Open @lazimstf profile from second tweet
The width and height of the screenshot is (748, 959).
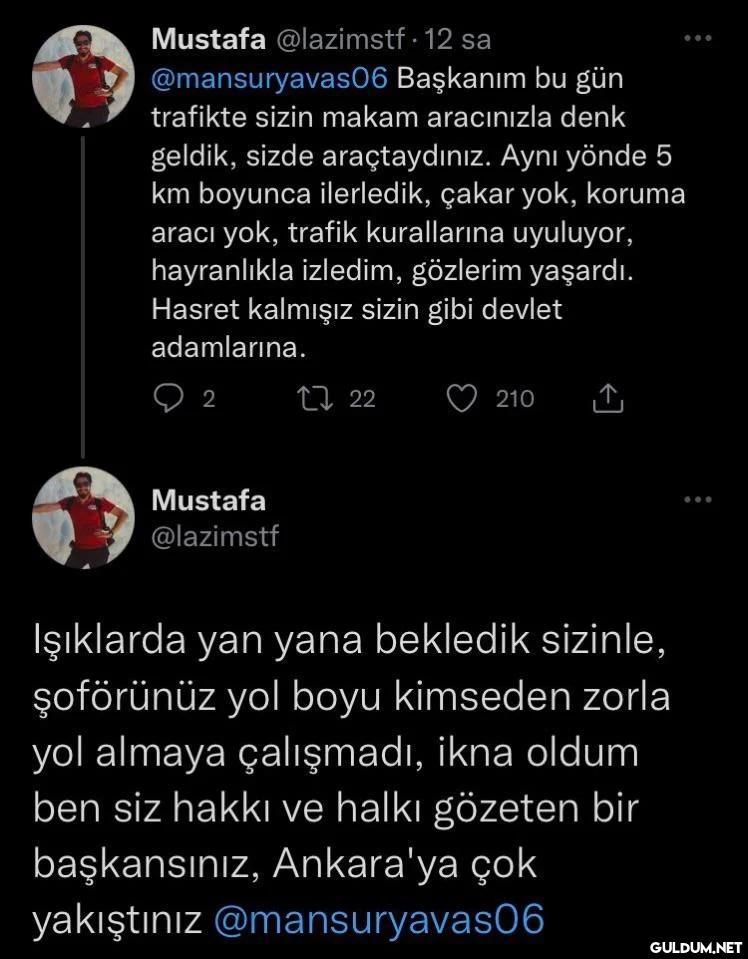[214, 536]
